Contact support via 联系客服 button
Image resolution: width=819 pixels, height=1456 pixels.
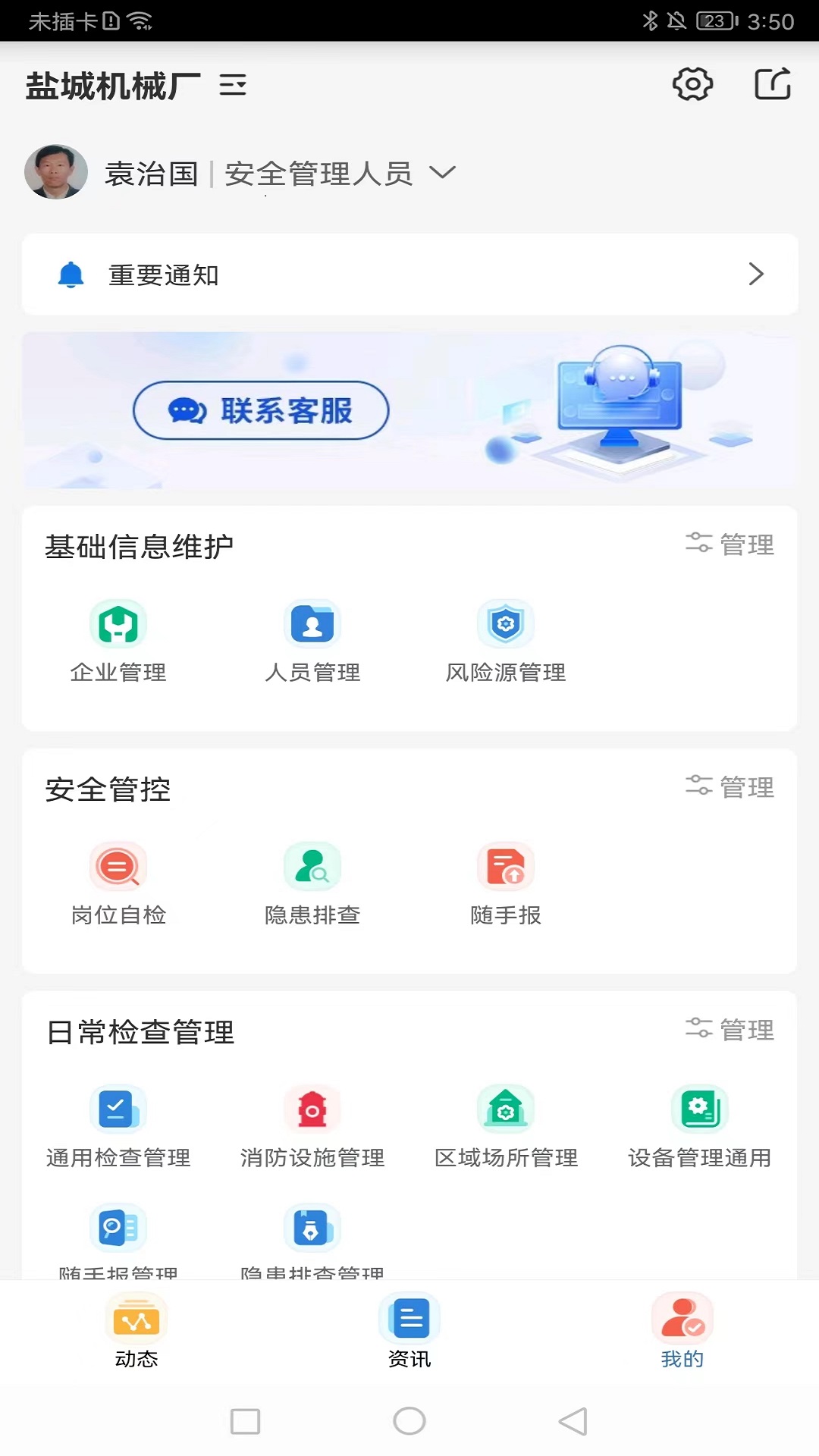pyautogui.click(x=261, y=410)
